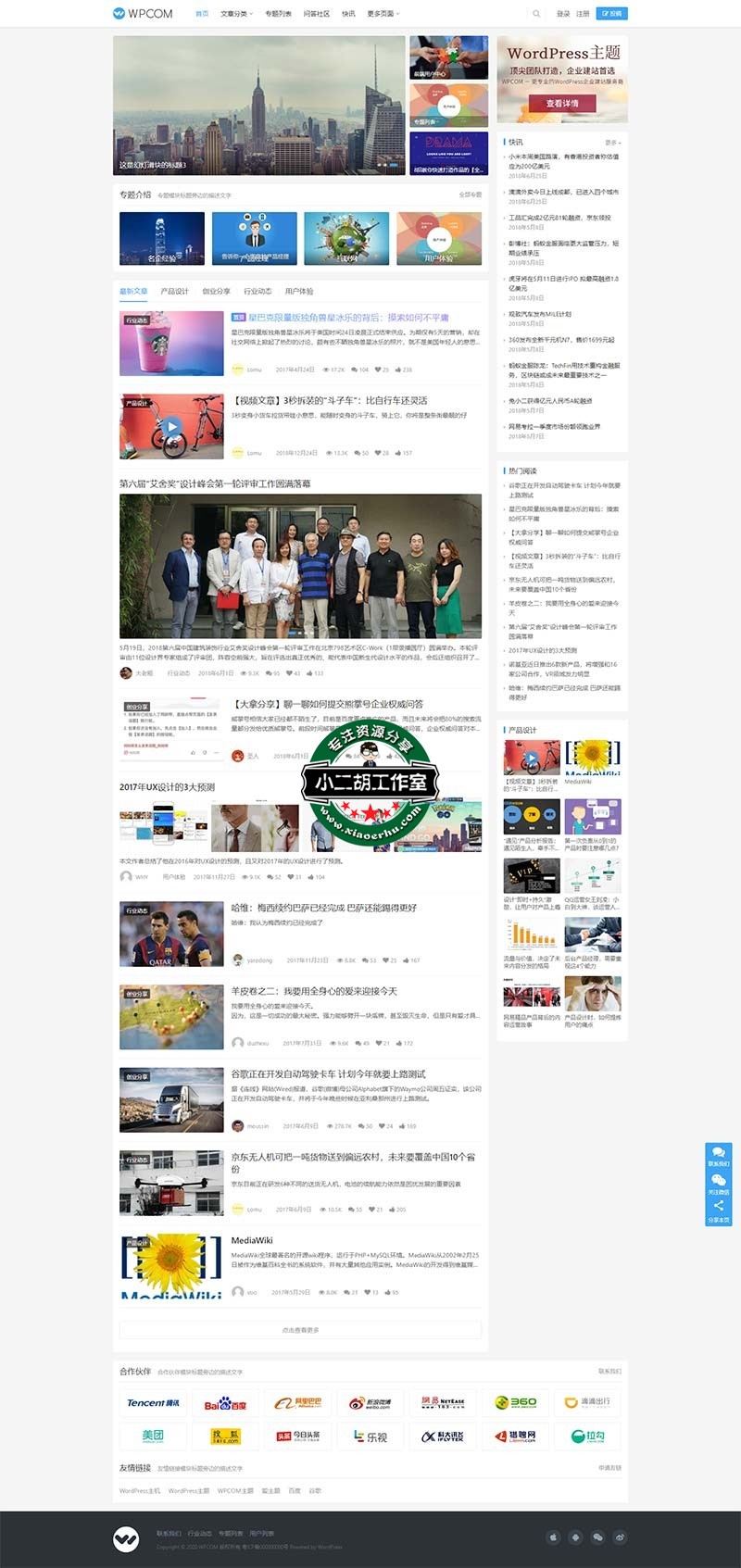Viewport: 741px width, 1568px height.
Task: Open the search icon in the header
Action: [x=536, y=14]
